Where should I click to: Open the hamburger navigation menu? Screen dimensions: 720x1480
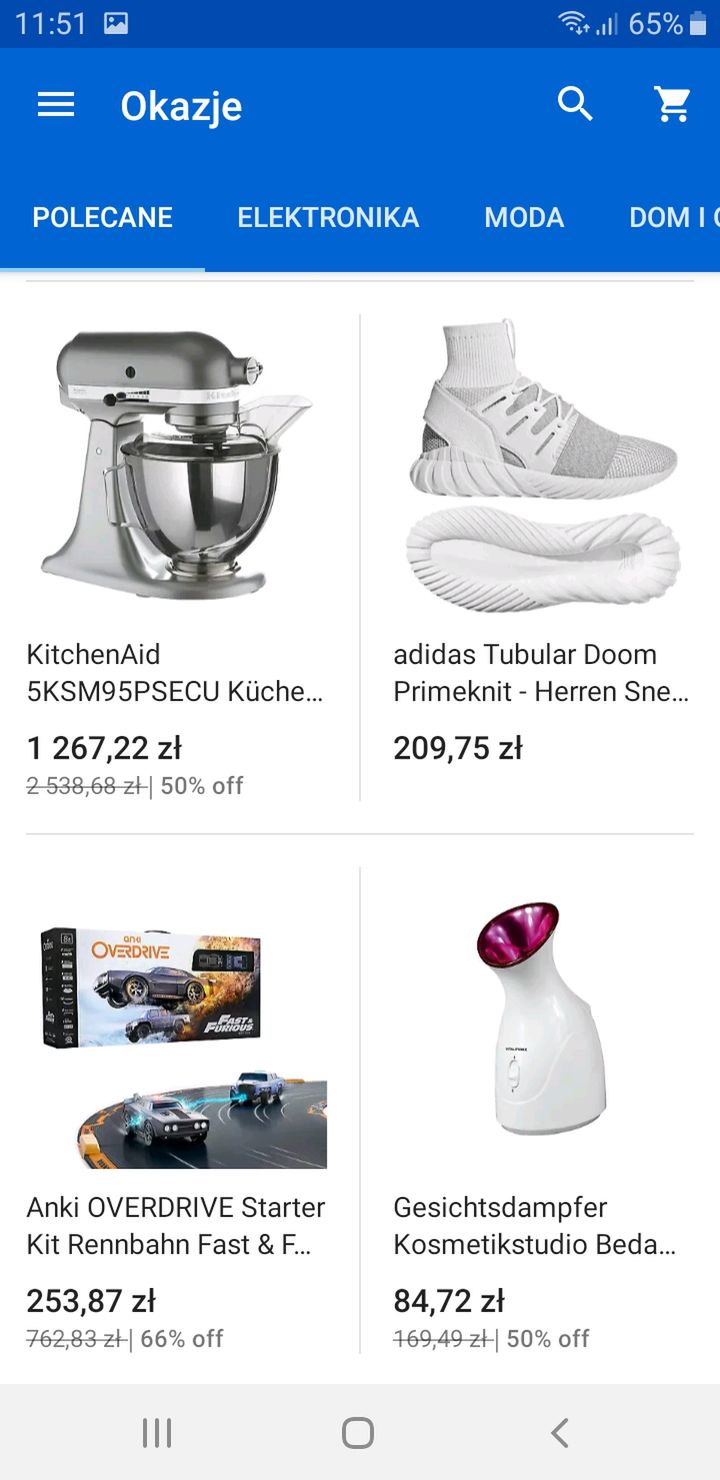[x=56, y=105]
